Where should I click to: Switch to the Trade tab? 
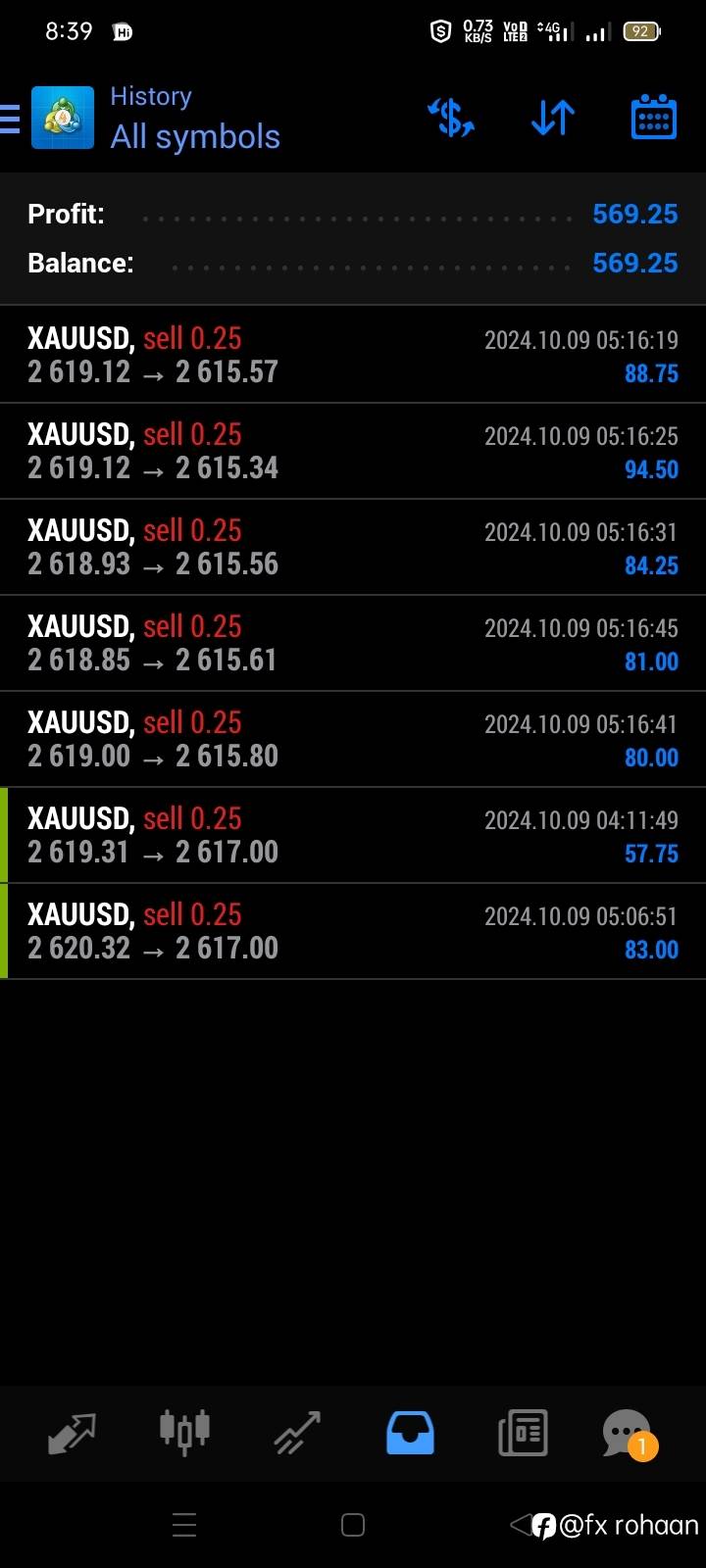297,1433
